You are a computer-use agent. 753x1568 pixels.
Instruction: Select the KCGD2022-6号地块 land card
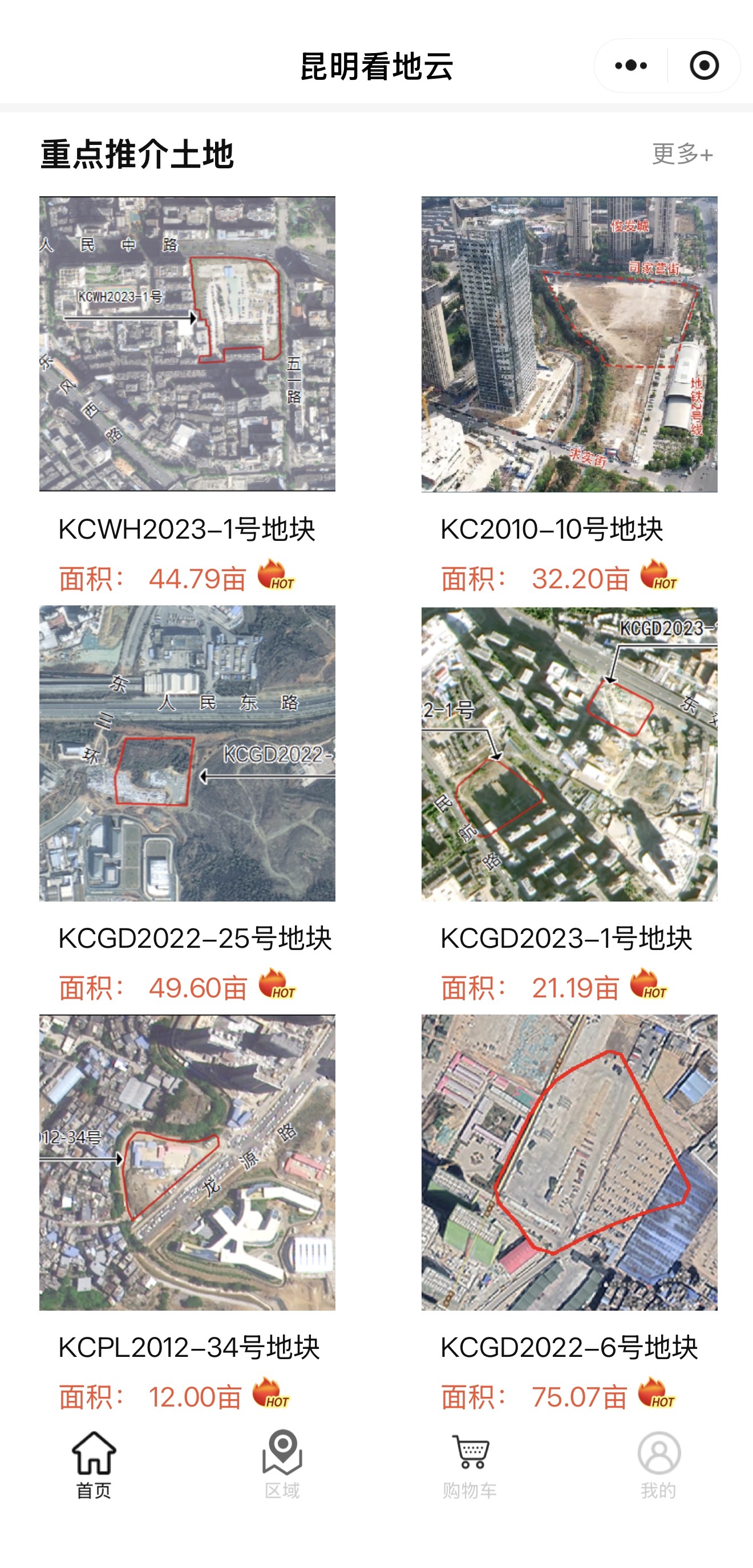[569, 1162]
